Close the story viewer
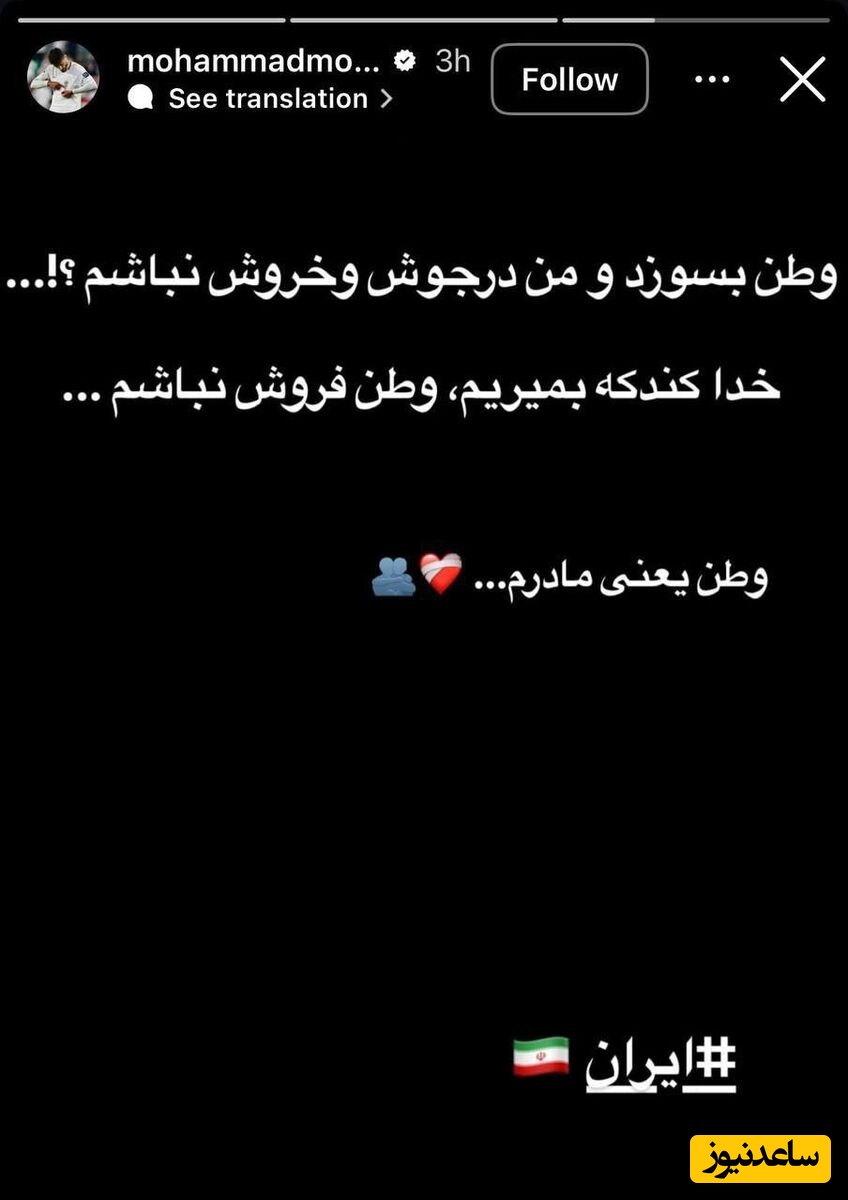The height and width of the screenshot is (1200, 848). (x=802, y=80)
